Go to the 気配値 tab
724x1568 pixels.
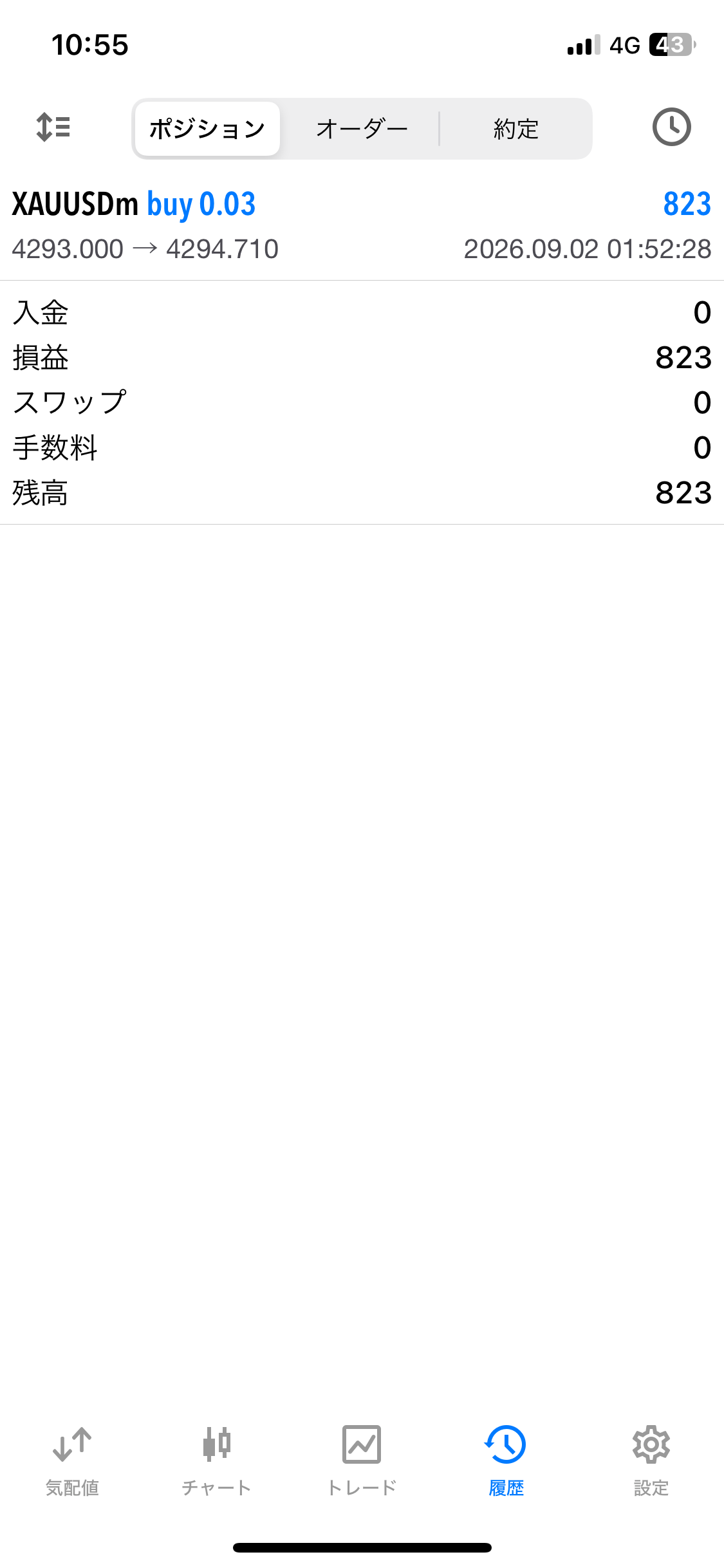click(72, 1461)
